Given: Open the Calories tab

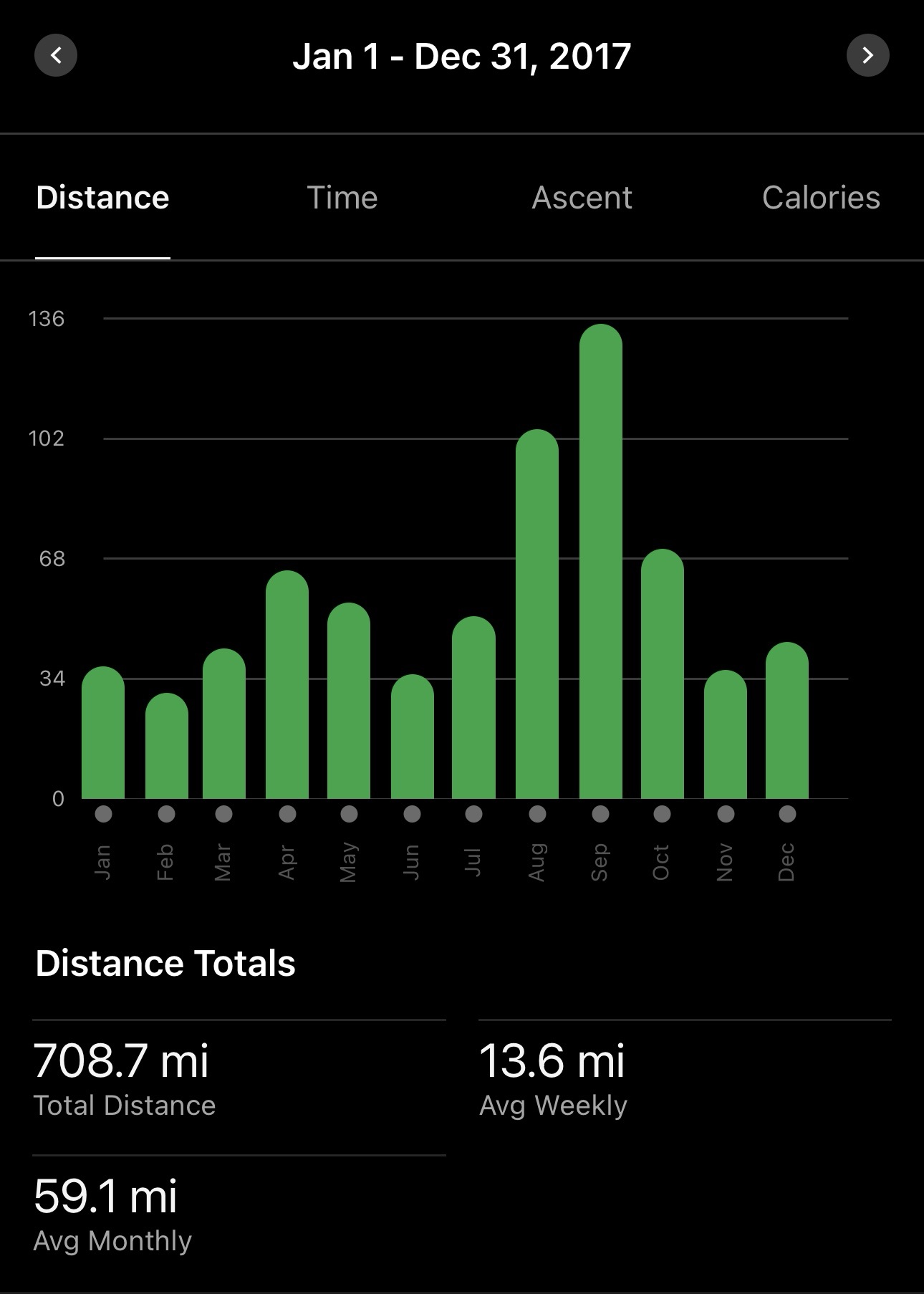Looking at the screenshot, I should tap(821, 198).
